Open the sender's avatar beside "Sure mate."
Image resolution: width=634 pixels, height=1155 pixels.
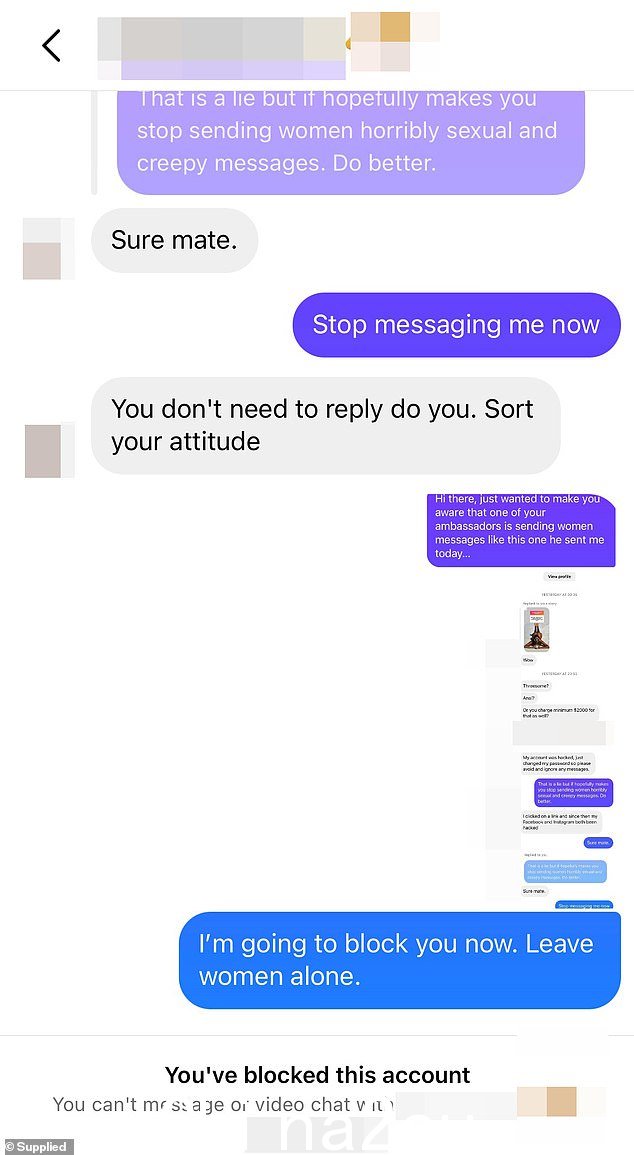[47, 249]
